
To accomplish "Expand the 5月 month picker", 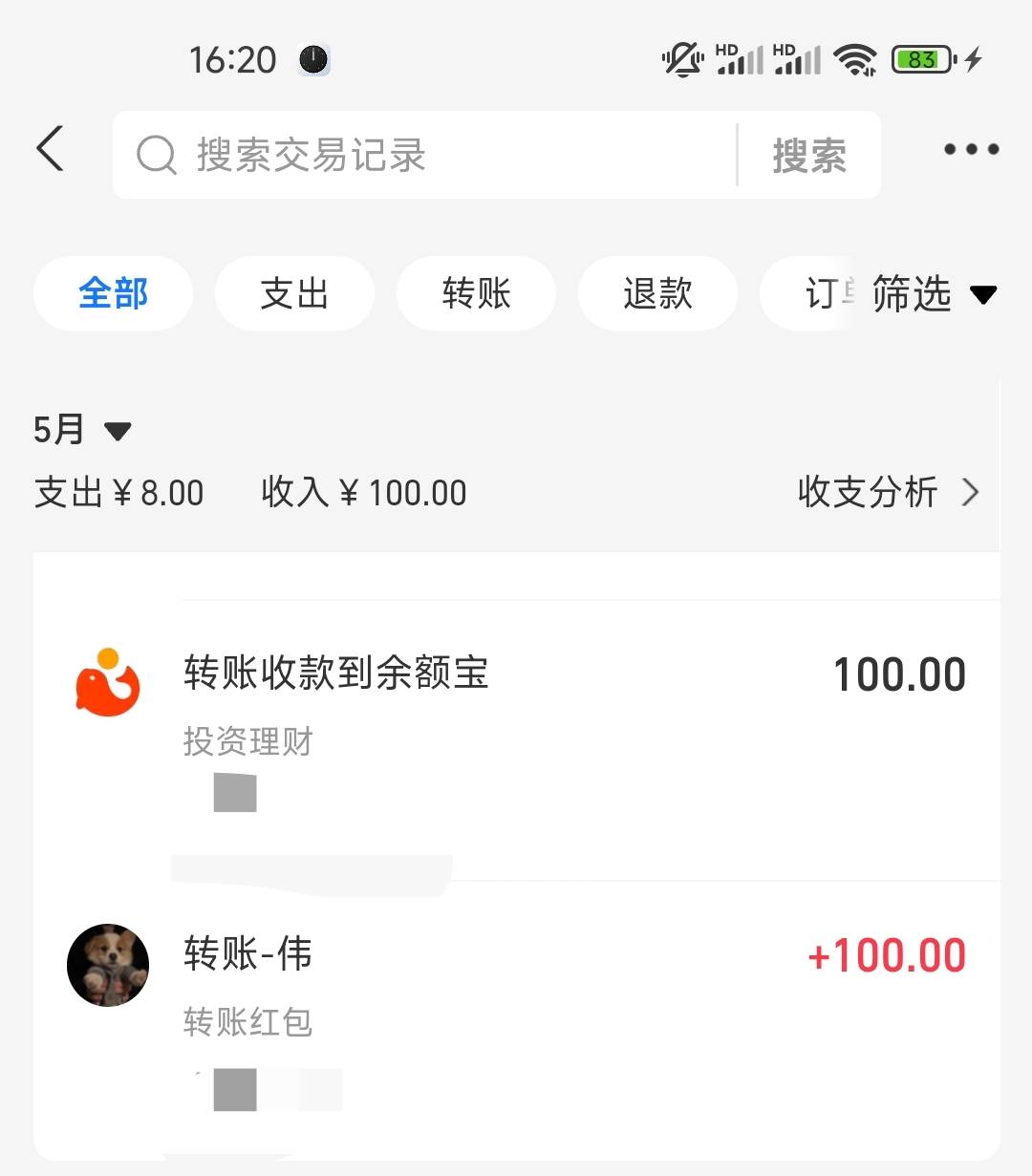I will pos(82,430).
